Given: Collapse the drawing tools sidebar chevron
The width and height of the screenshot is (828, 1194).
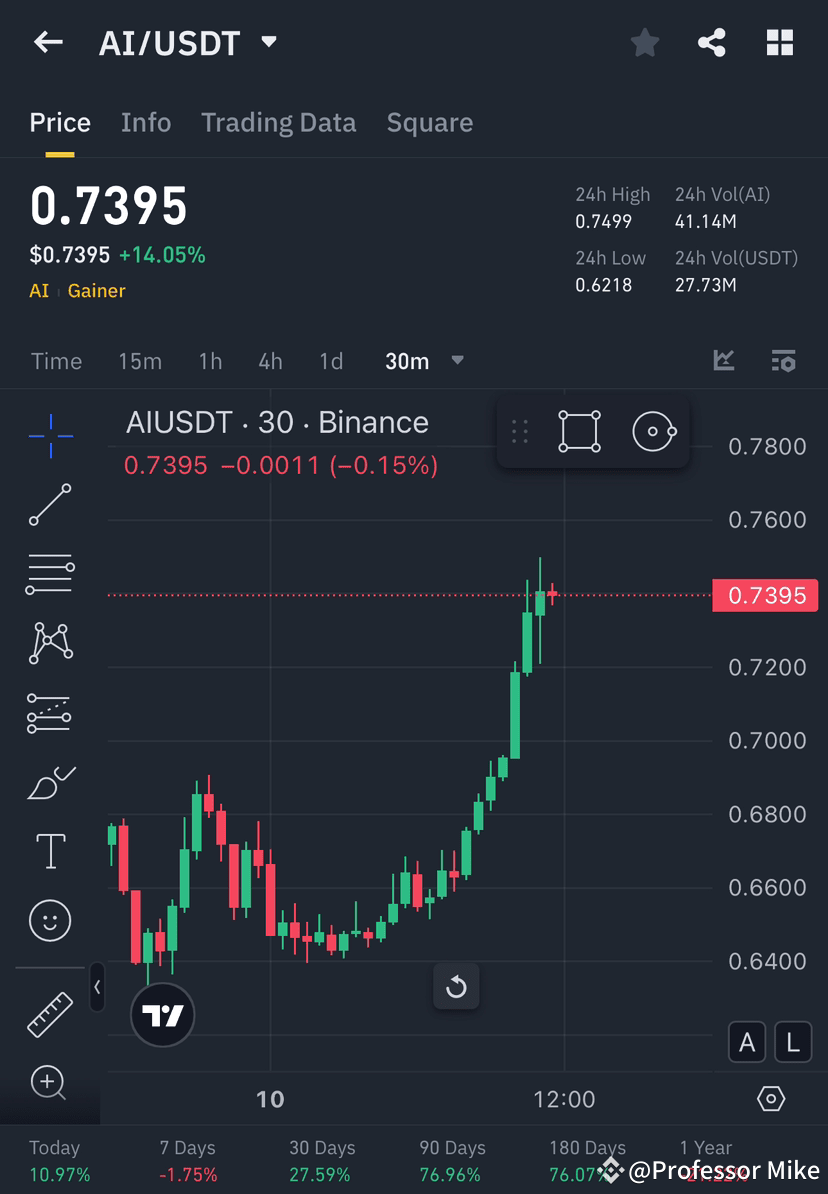Looking at the screenshot, I should point(97,988).
